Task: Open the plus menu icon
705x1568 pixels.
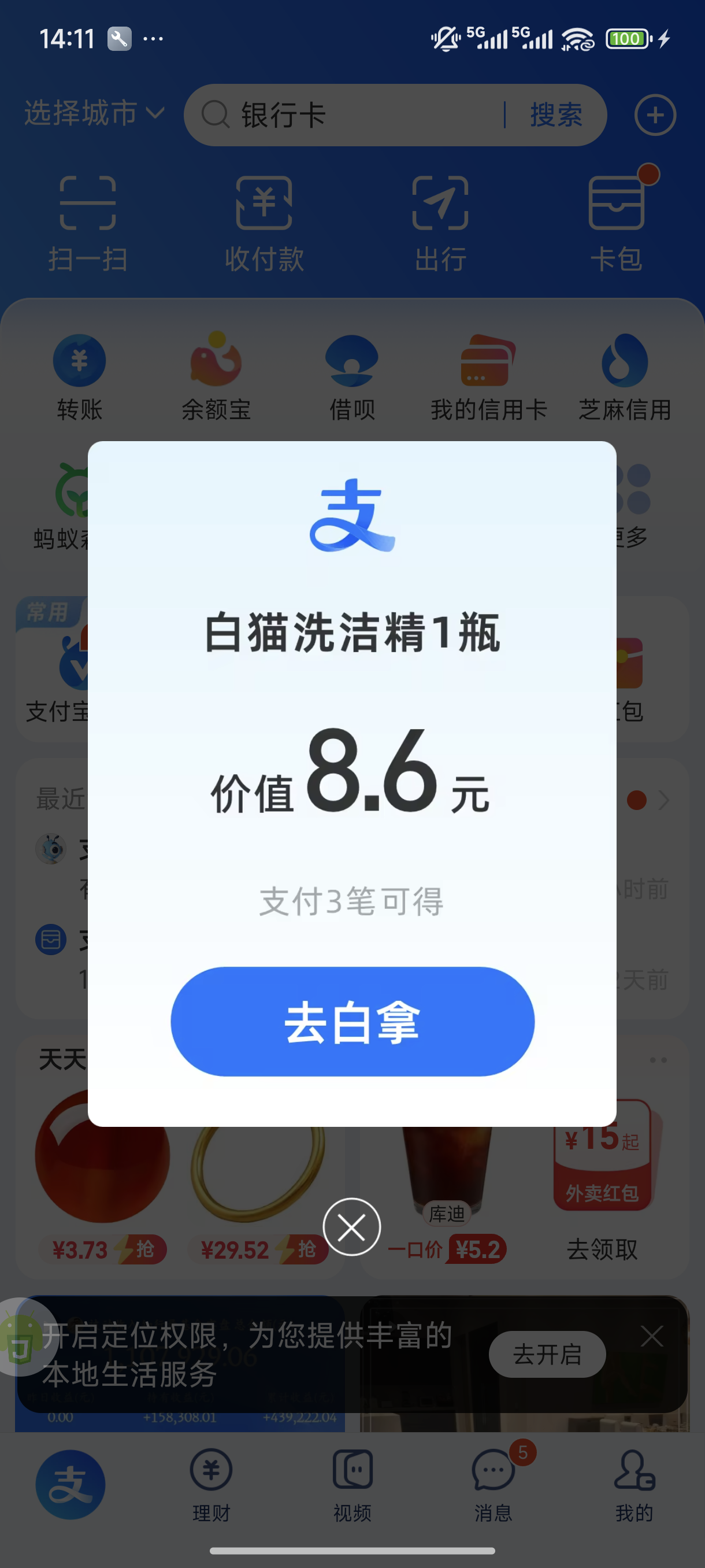Action: tap(655, 115)
